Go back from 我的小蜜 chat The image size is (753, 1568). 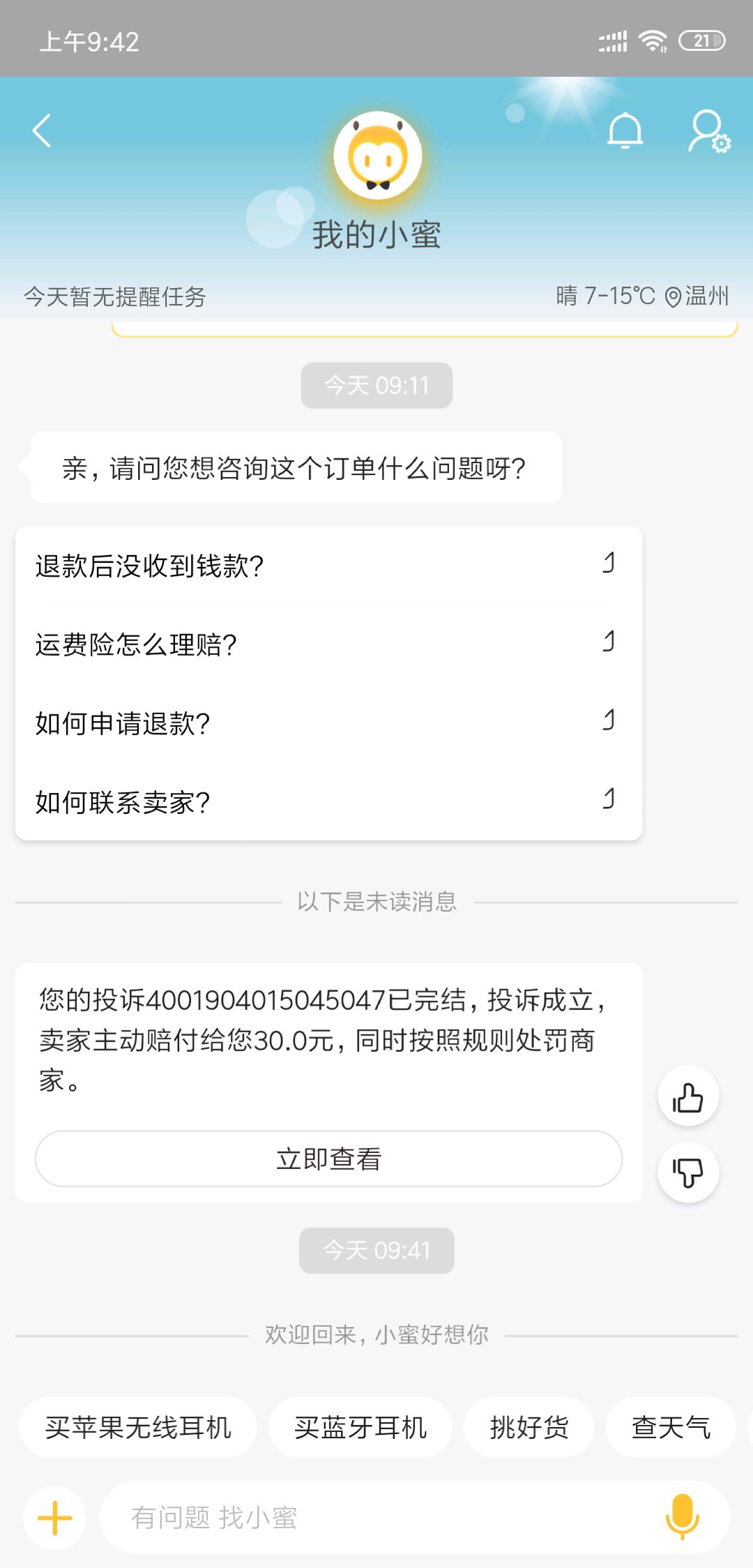click(x=43, y=130)
